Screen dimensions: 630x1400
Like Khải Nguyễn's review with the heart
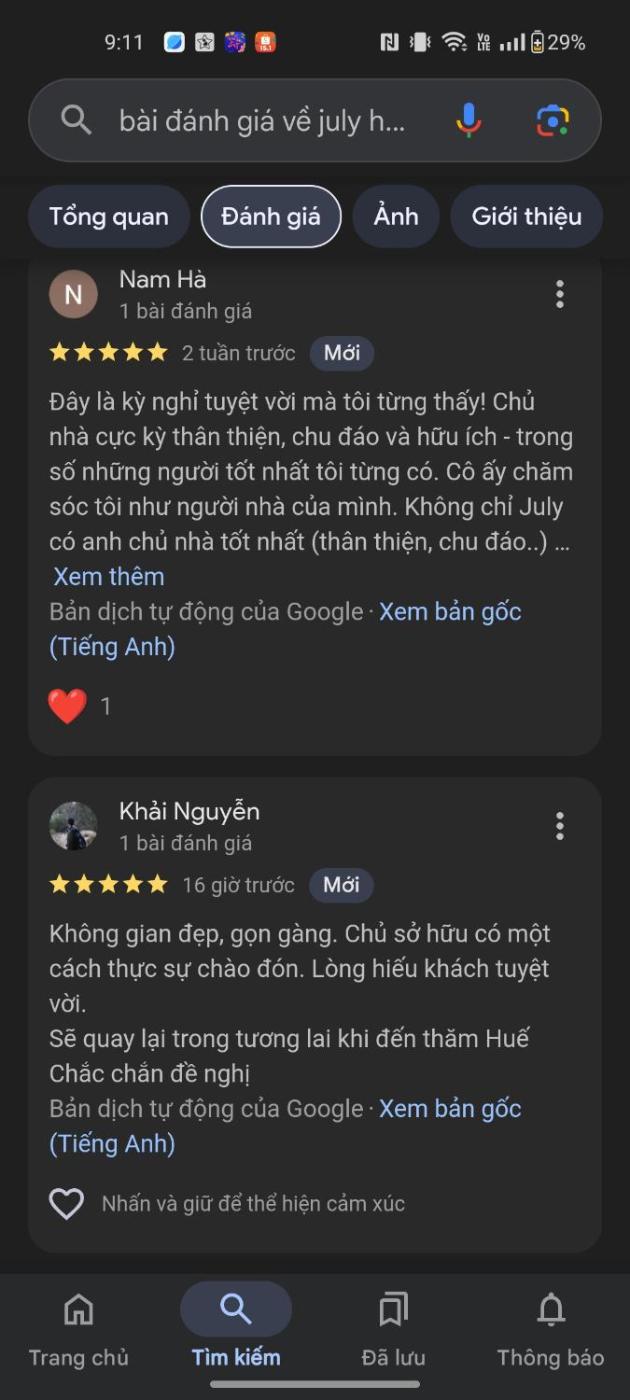[67, 1203]
